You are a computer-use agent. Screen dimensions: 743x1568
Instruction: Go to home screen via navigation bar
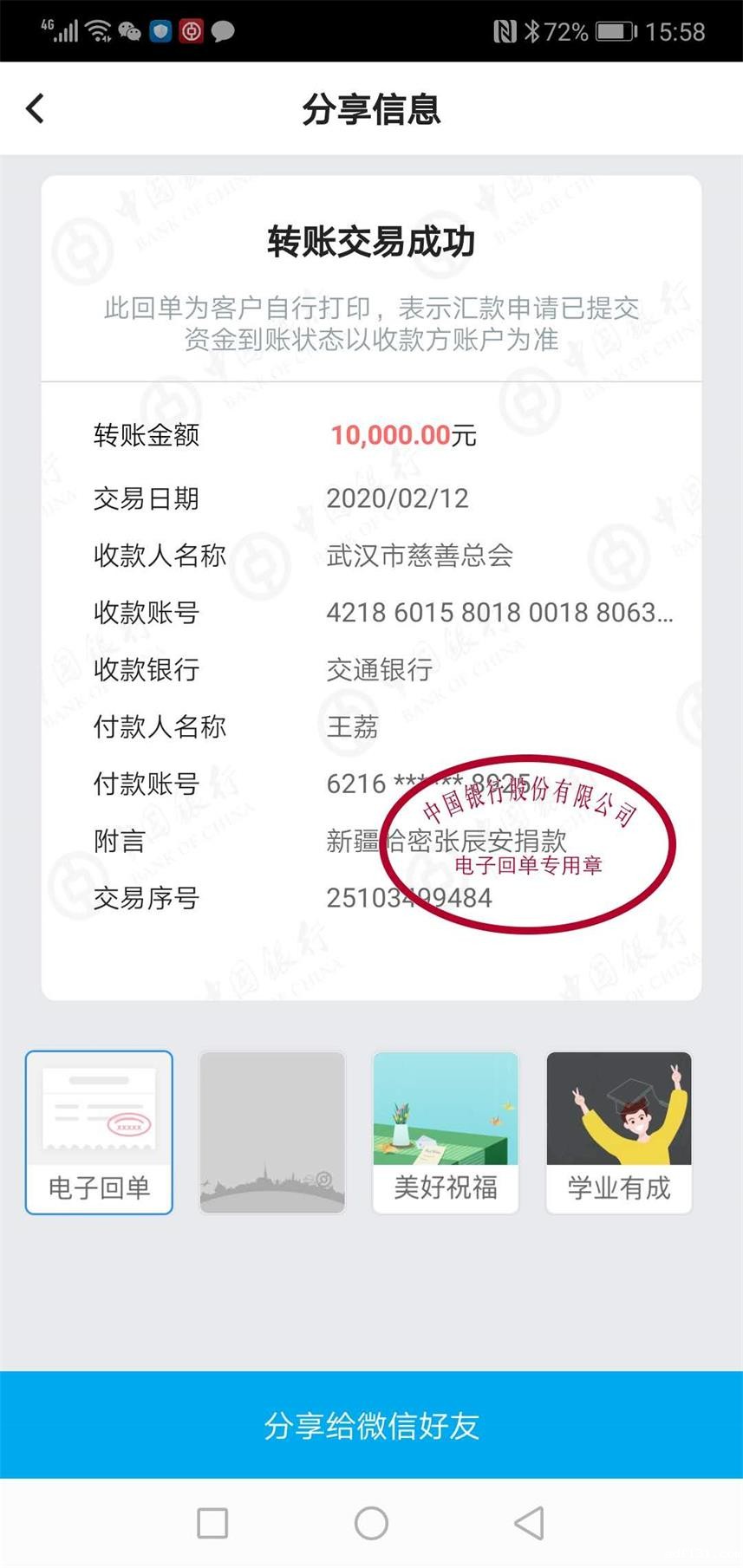[371, 1523]
